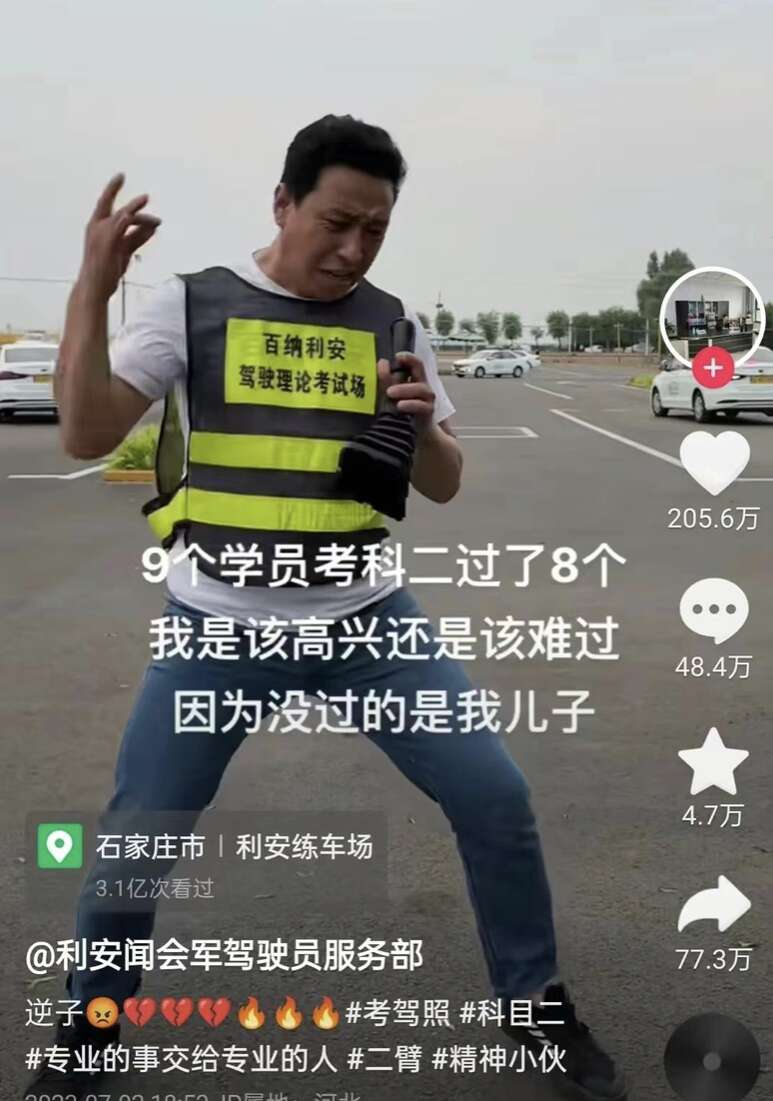Follow the creator with the plus button
Viewport: 773px width, 1101px height.
point(712,368)
